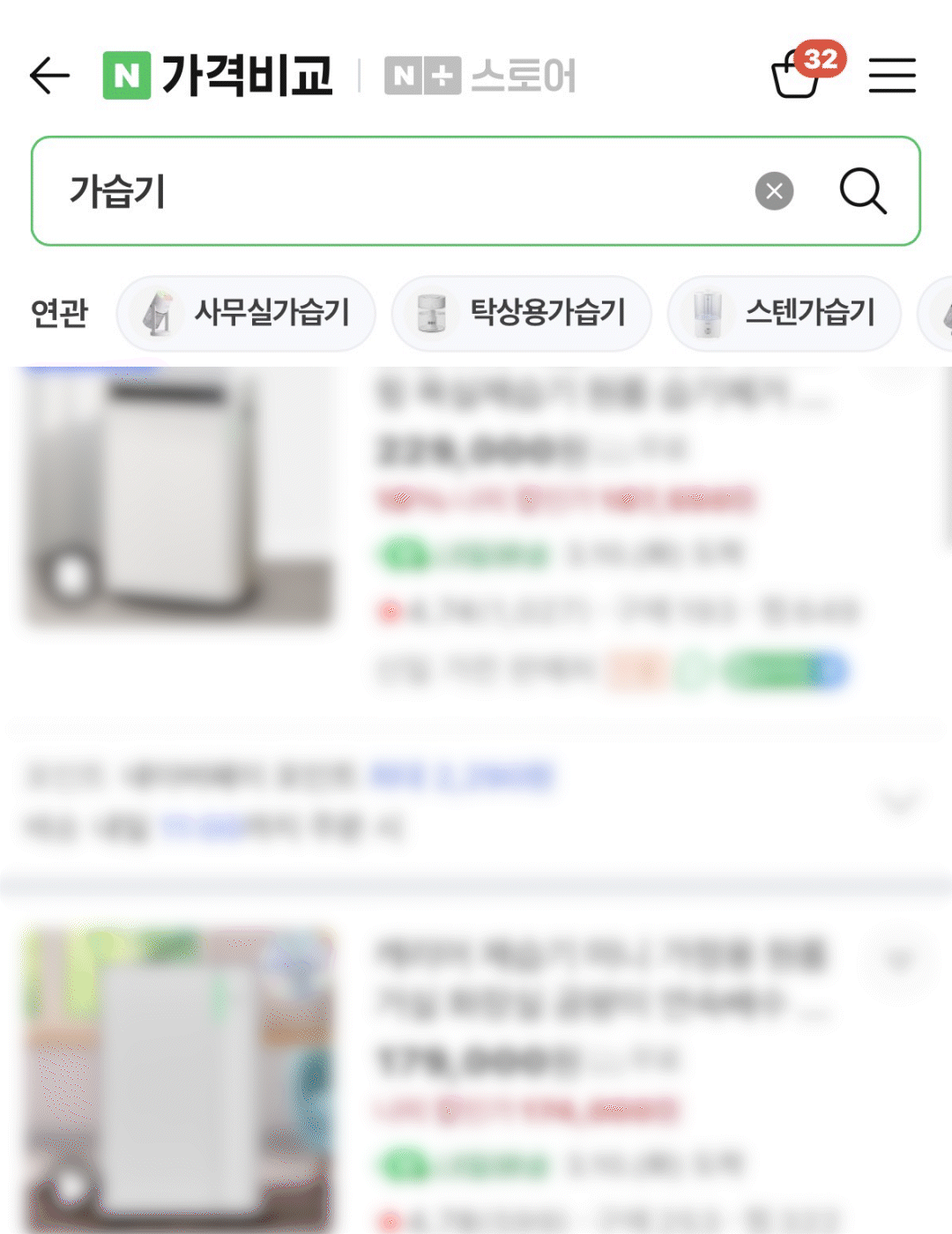Image resolution: width=952 pixels, height=1234 pixels.
Task: Open the 가격비교 home logo
Action: pyautogui.click(x=218, y=76)
